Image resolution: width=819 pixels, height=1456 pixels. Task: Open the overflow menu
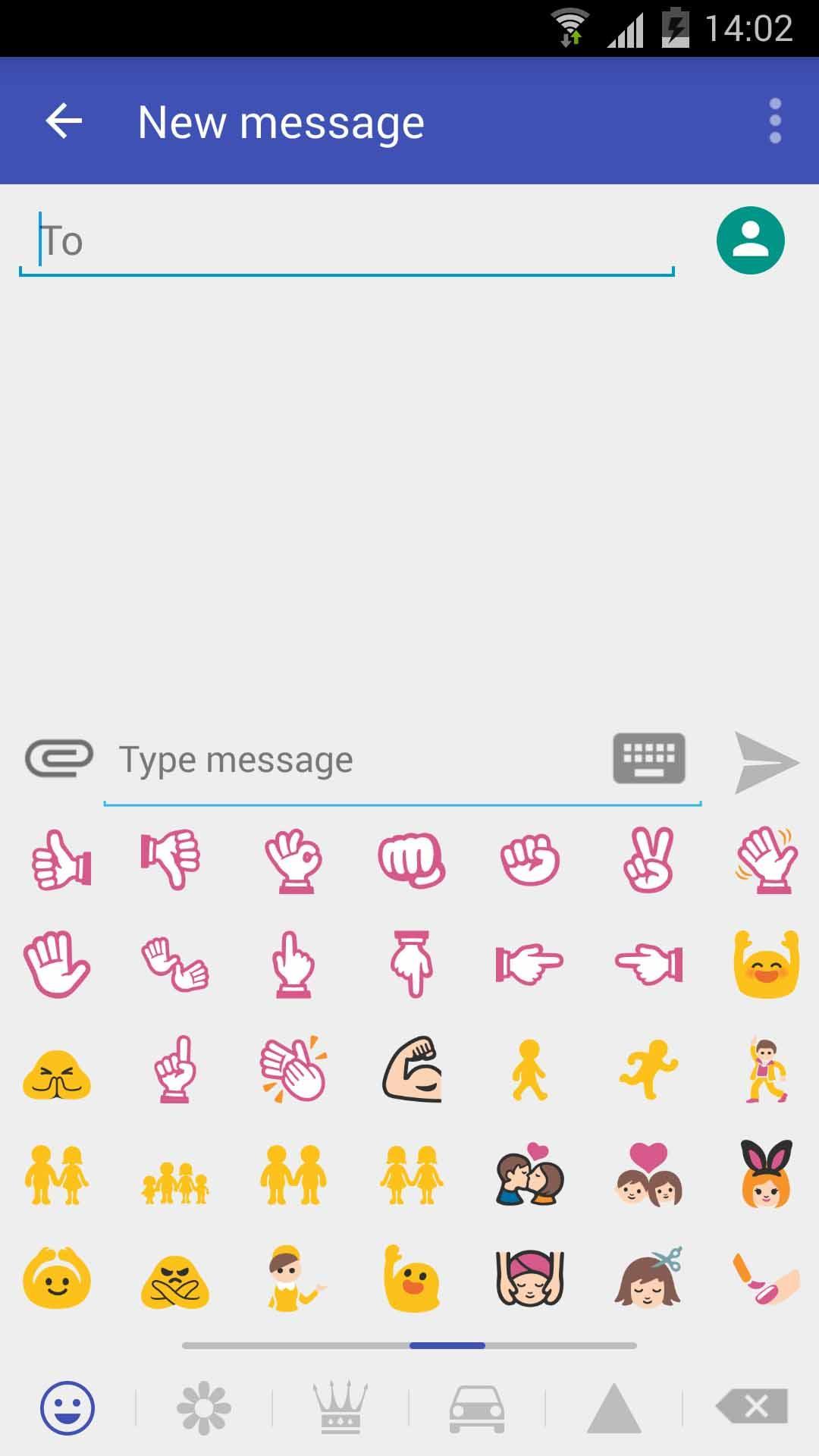(774, 121)
